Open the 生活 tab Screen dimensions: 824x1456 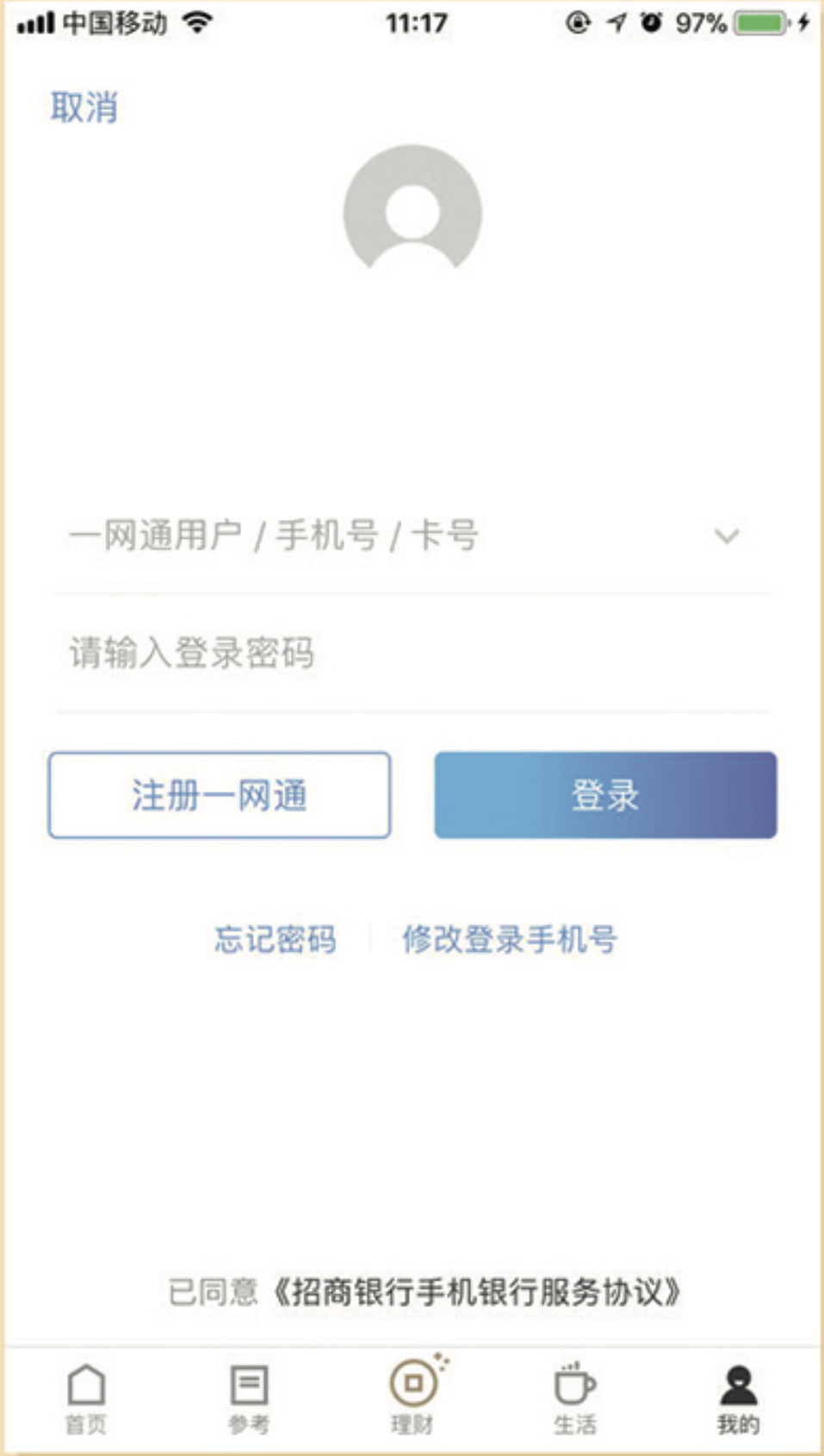tap(574, 1399)
